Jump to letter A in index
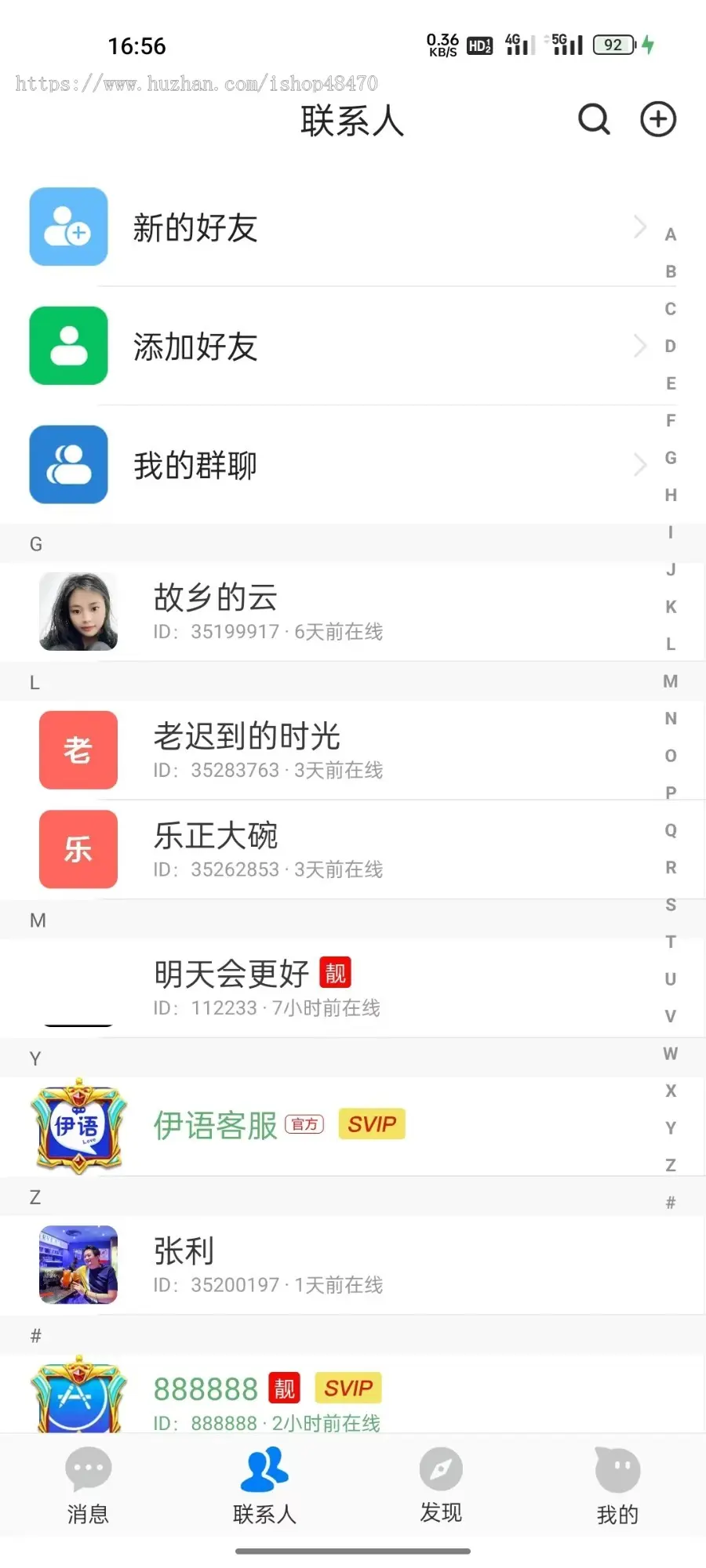The height and width of the screenshot is (1568, 706). (x=670, y=234)
